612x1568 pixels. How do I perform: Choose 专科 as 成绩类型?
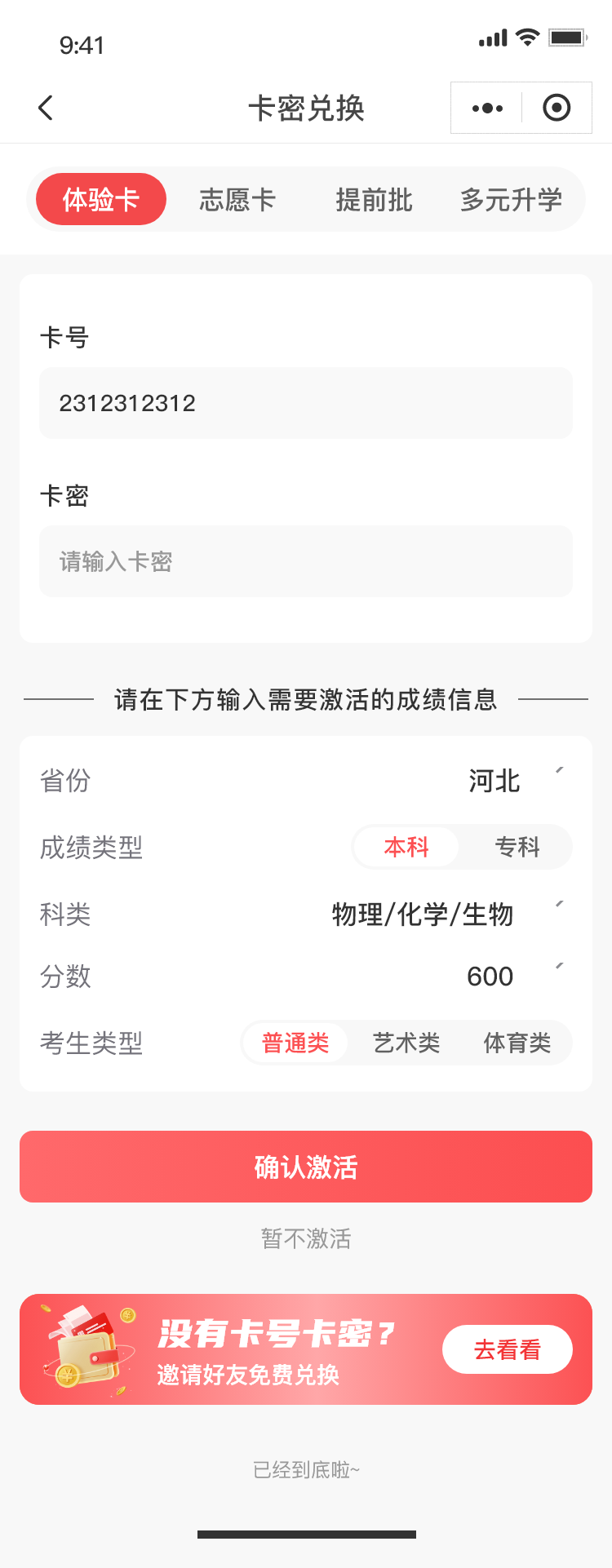pyautogui.click(x=517, y=848)
